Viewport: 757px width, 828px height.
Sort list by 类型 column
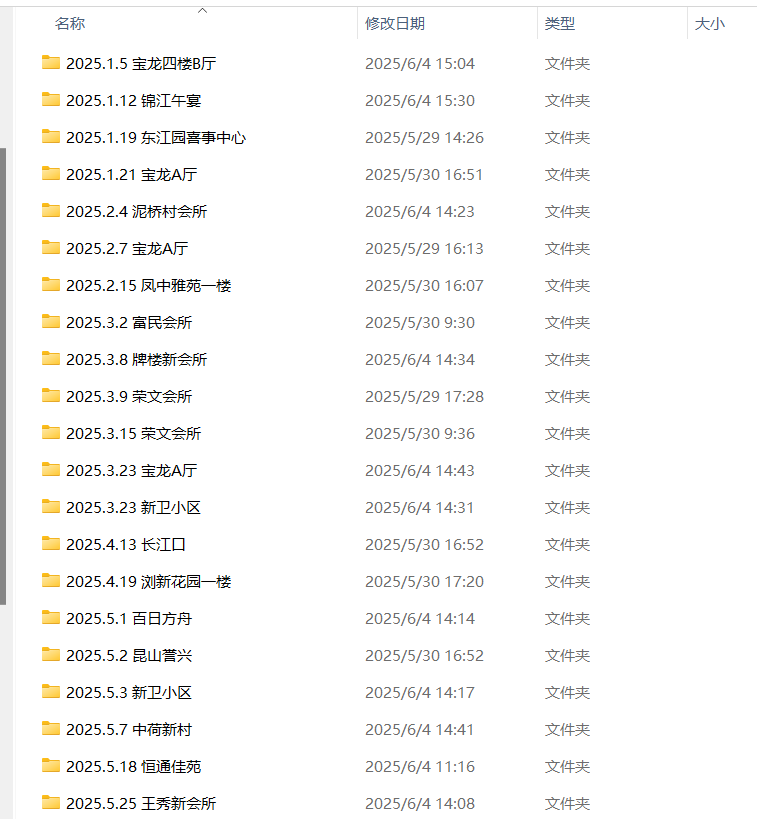click(x=559, y=24)
